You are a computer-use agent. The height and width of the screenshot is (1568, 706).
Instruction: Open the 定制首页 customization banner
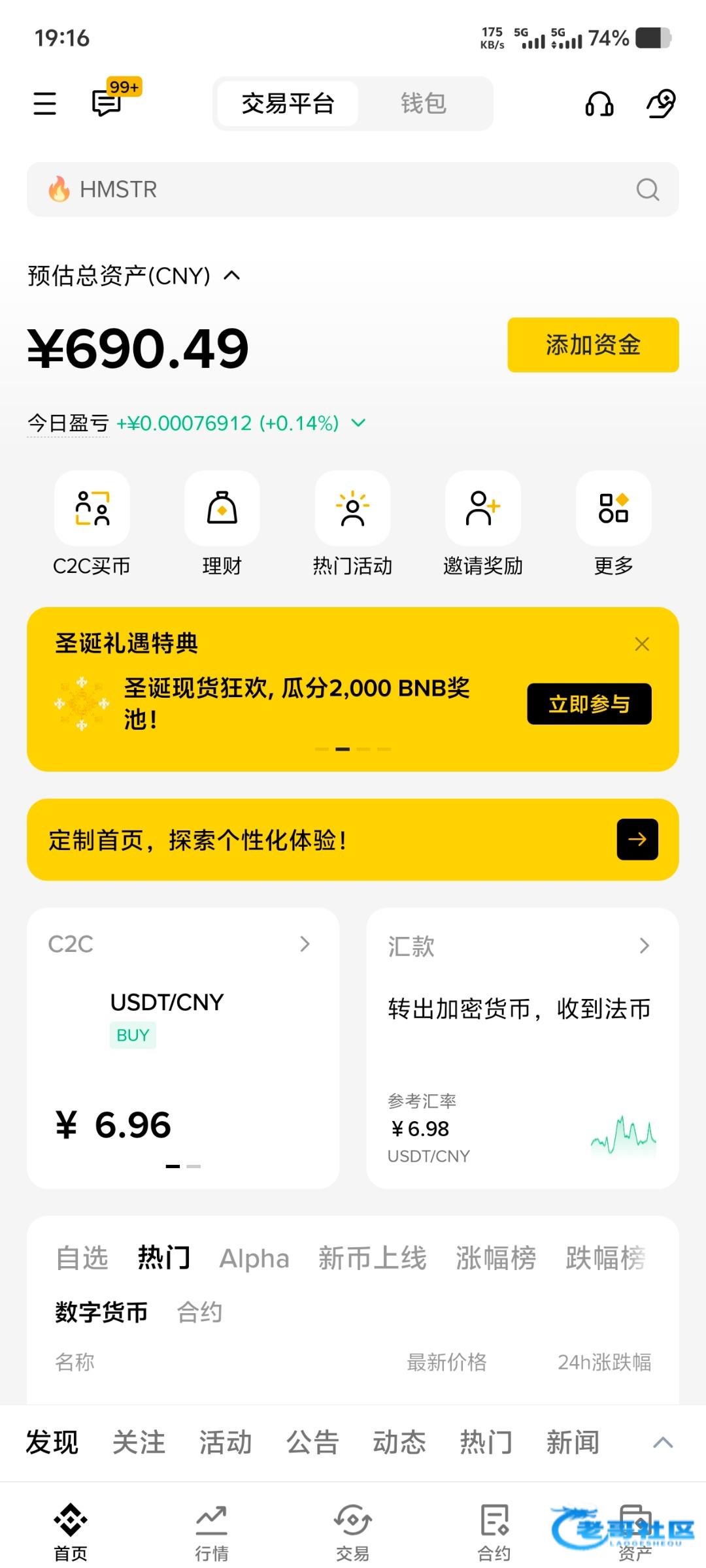(353, 840)
